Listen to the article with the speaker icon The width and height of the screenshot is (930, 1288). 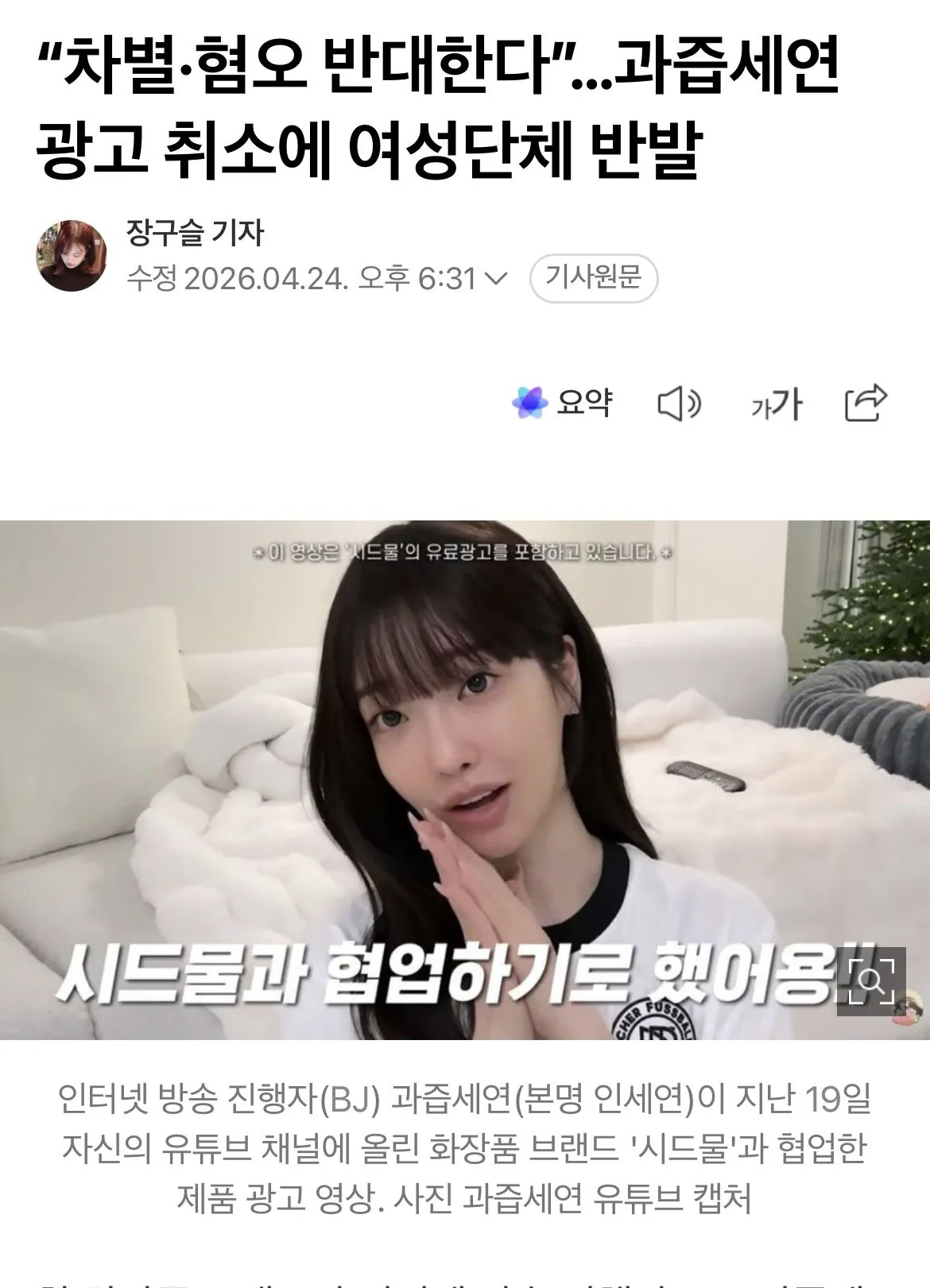[x=678, y=404]
